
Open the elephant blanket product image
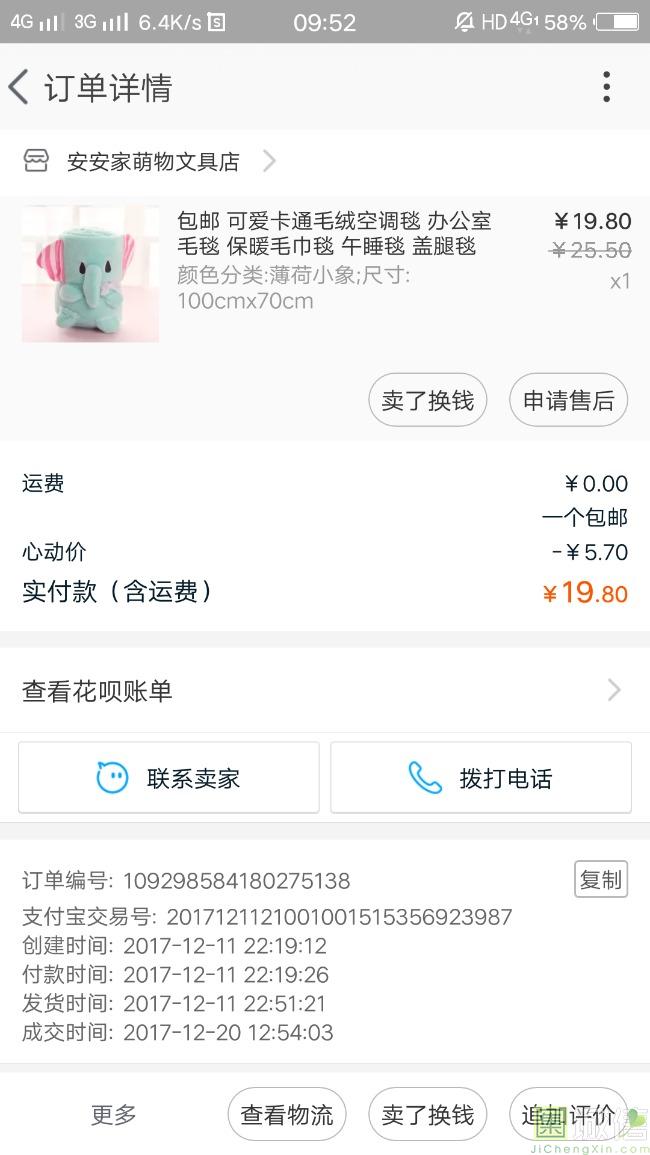pyautogui.click(x=90, y=273)
